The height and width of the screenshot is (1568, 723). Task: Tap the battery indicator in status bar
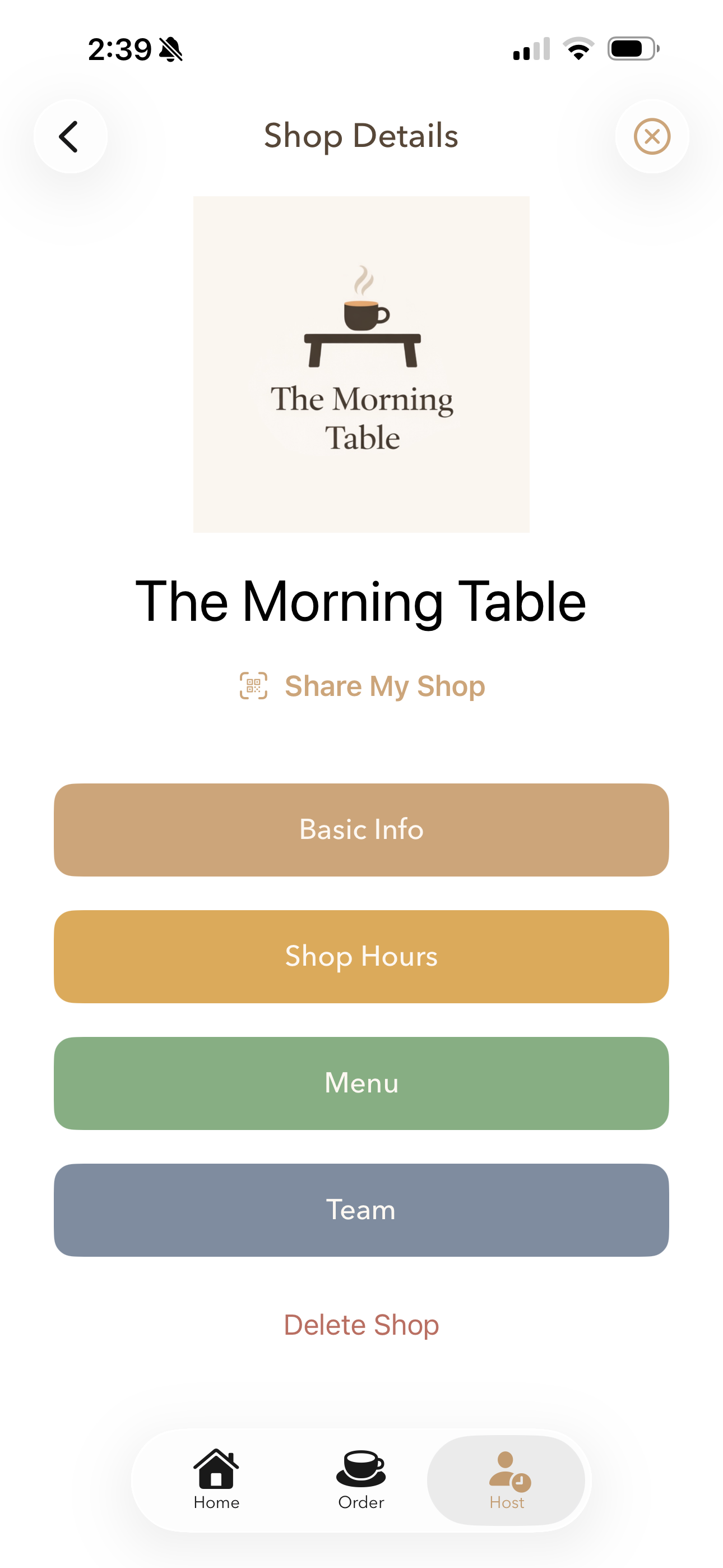click(630, 49)
